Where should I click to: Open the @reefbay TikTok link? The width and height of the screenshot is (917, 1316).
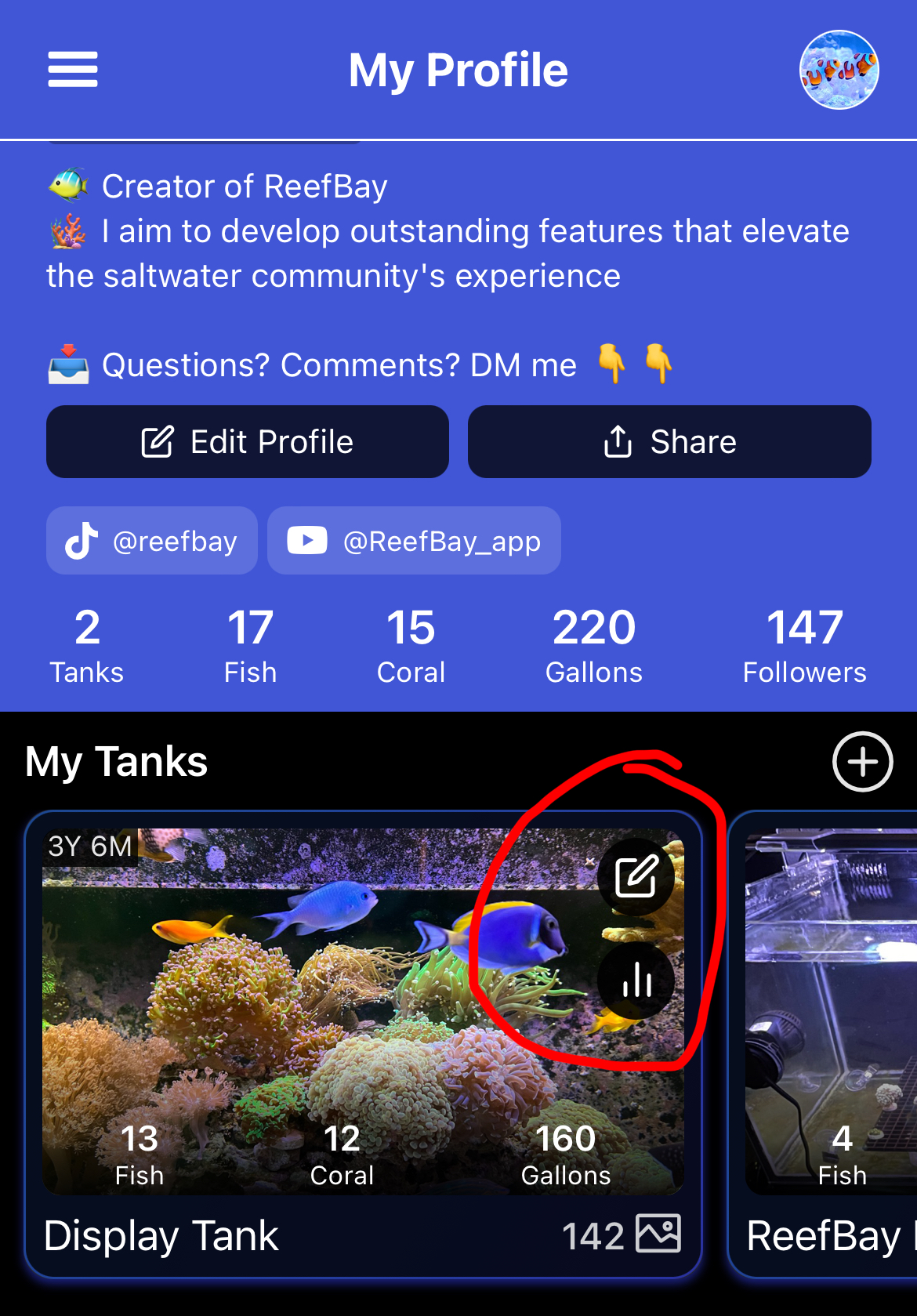coord(152,541)
